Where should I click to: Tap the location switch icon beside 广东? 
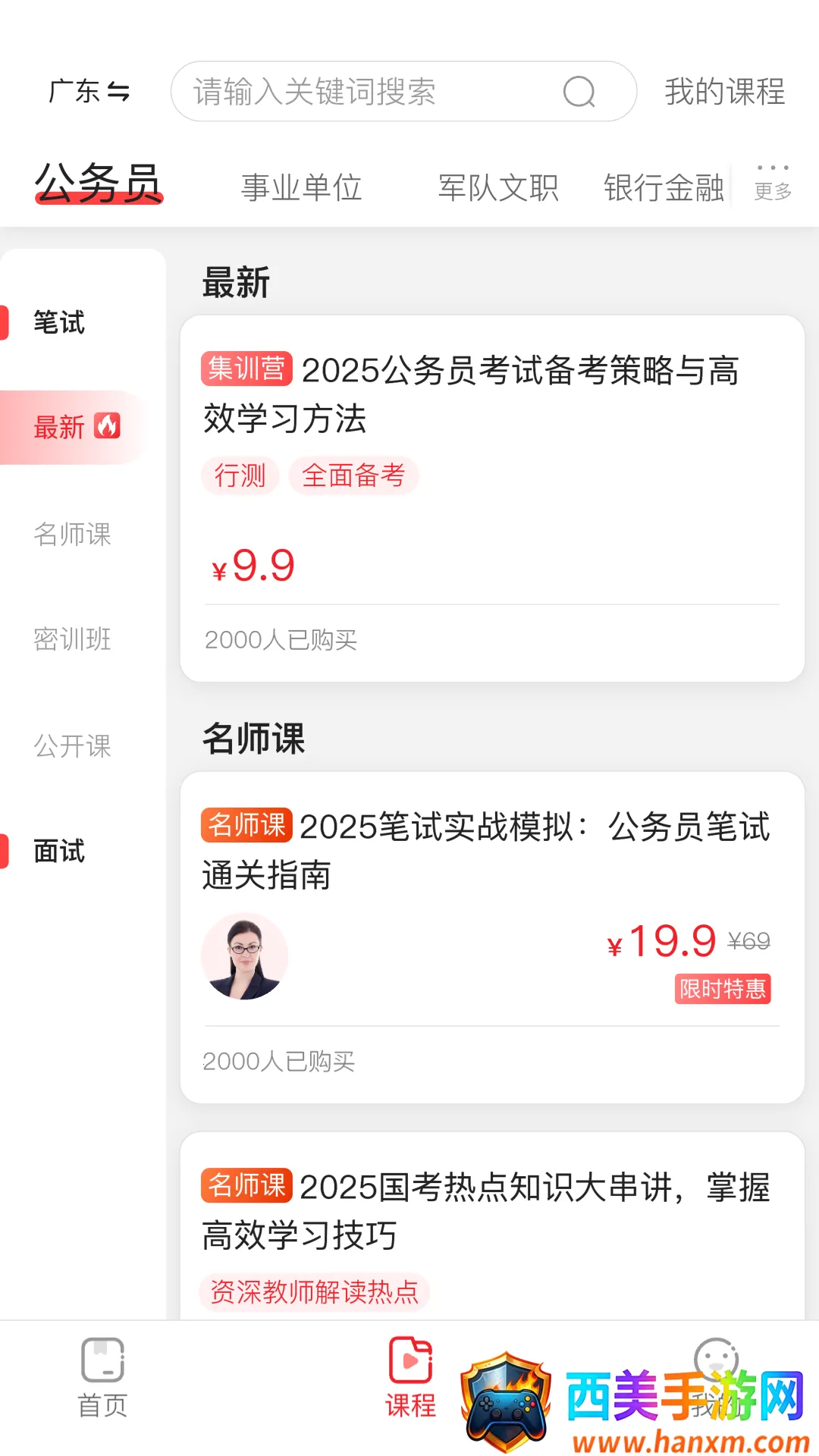119,93
